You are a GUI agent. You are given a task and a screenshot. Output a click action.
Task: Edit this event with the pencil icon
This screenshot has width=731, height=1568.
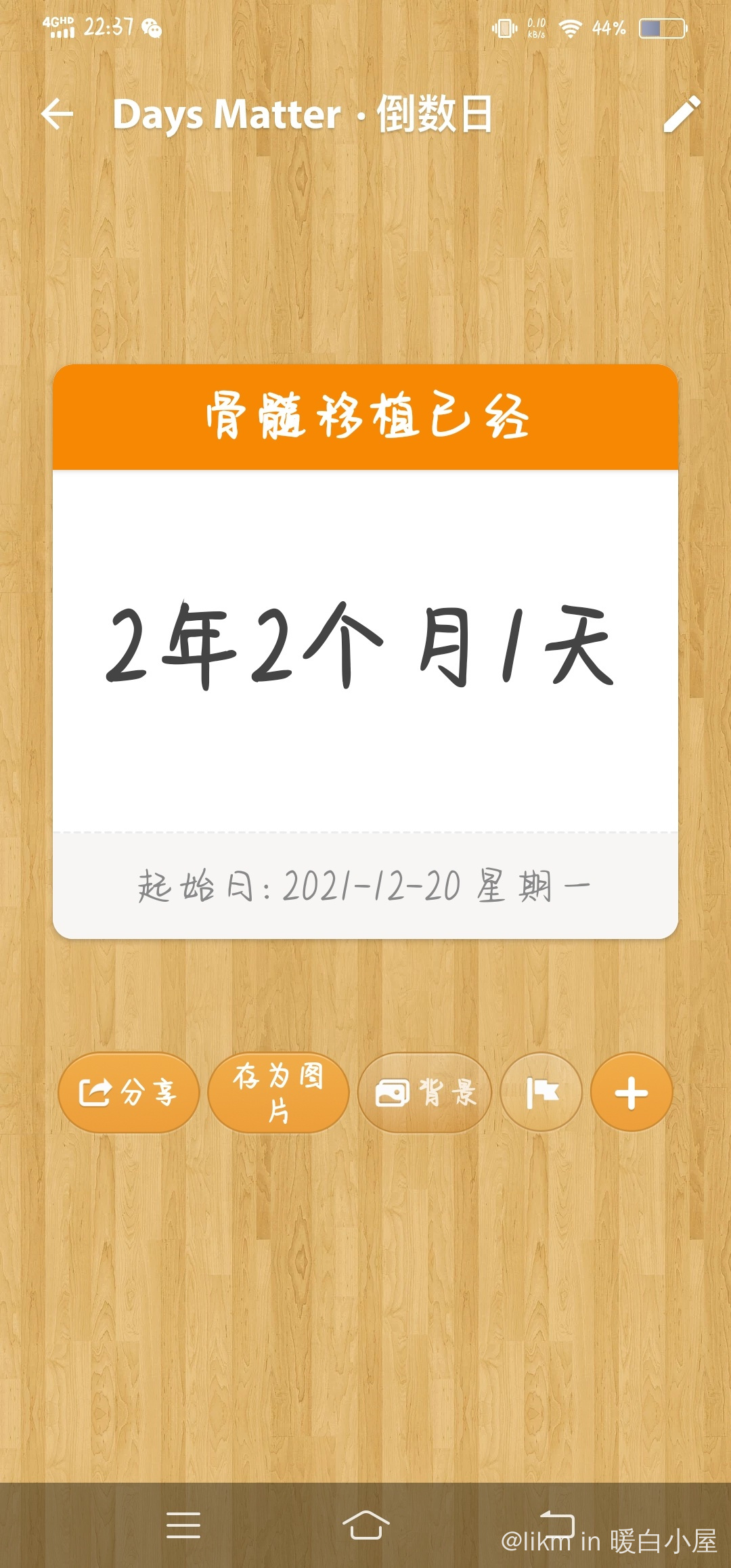(x=681, y=114)
